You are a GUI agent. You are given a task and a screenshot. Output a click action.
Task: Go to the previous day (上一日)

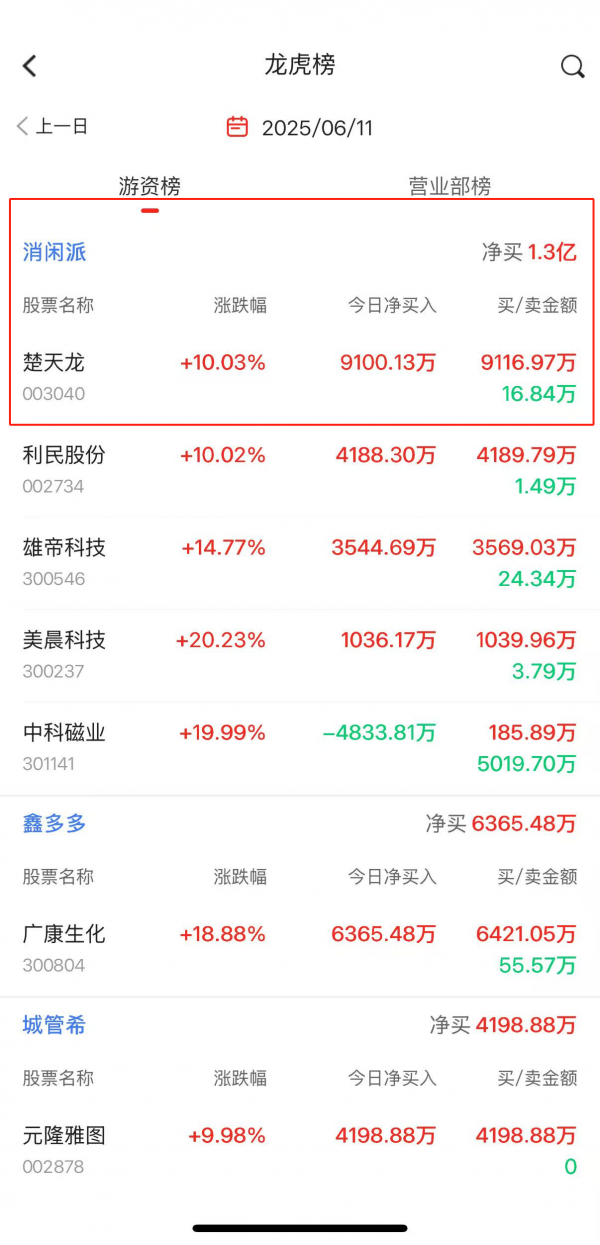point(52,126)
